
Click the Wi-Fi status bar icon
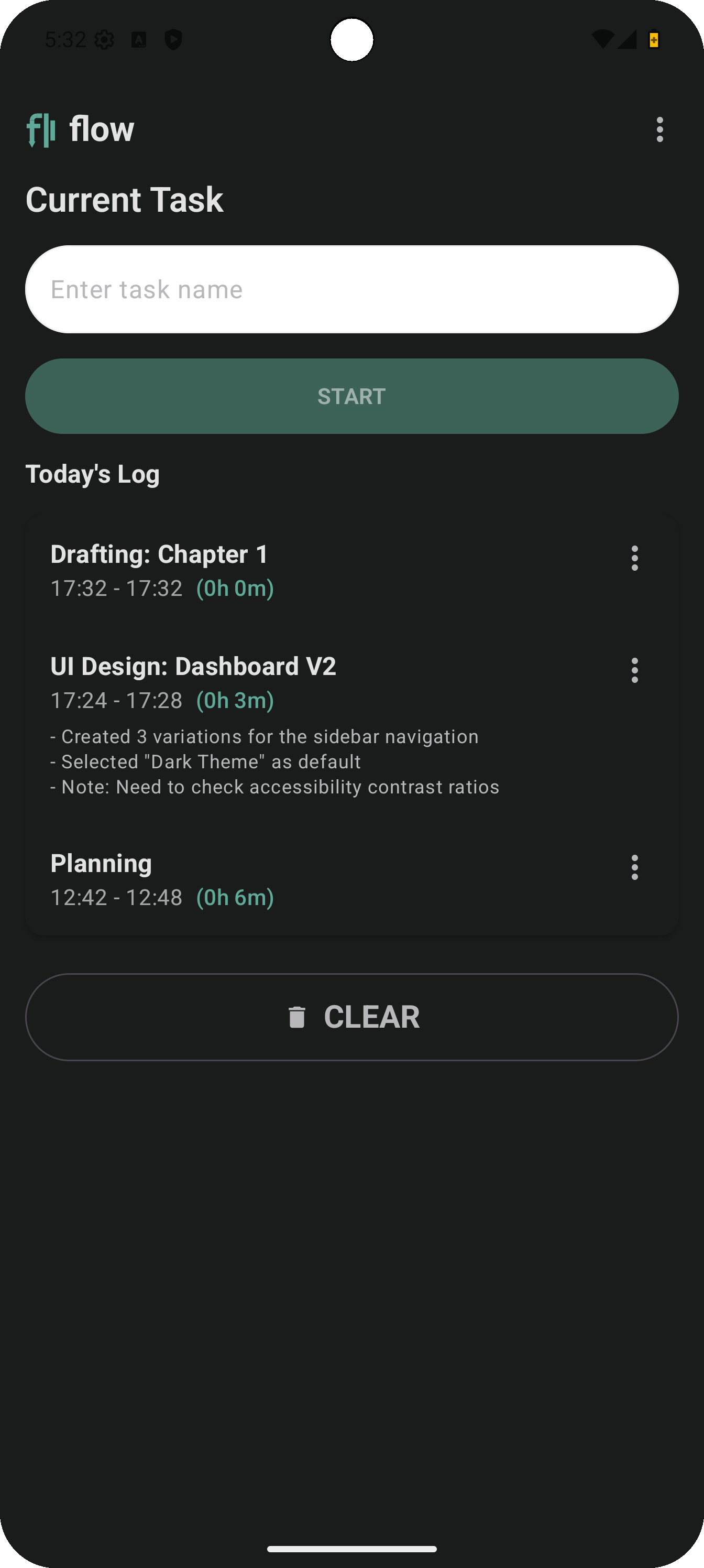pos(603,38)
